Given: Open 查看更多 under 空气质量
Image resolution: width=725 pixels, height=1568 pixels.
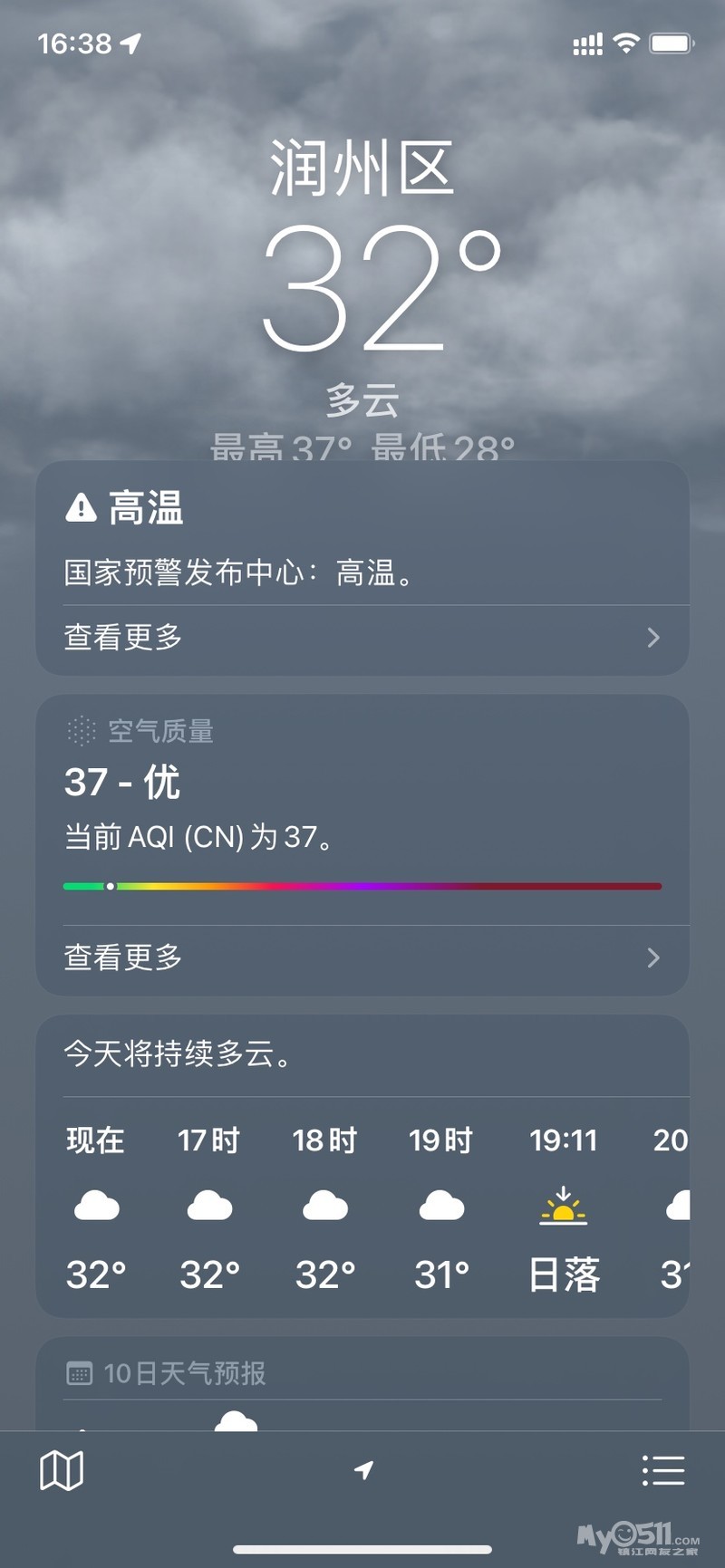Looking at the screenshot, I should click(x=362, y=957).
